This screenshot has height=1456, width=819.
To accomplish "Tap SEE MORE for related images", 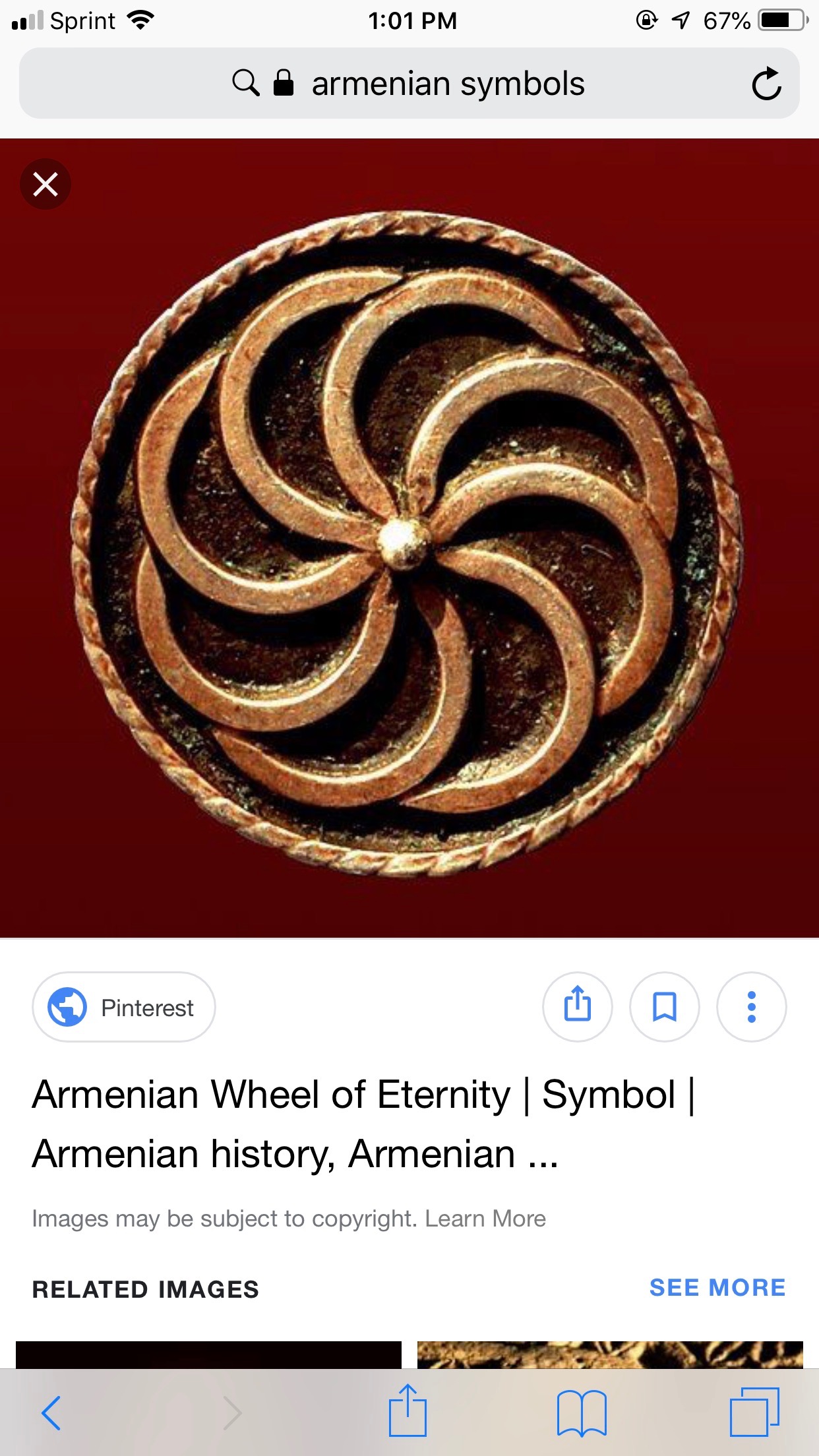I will [x=717, y=1287].
